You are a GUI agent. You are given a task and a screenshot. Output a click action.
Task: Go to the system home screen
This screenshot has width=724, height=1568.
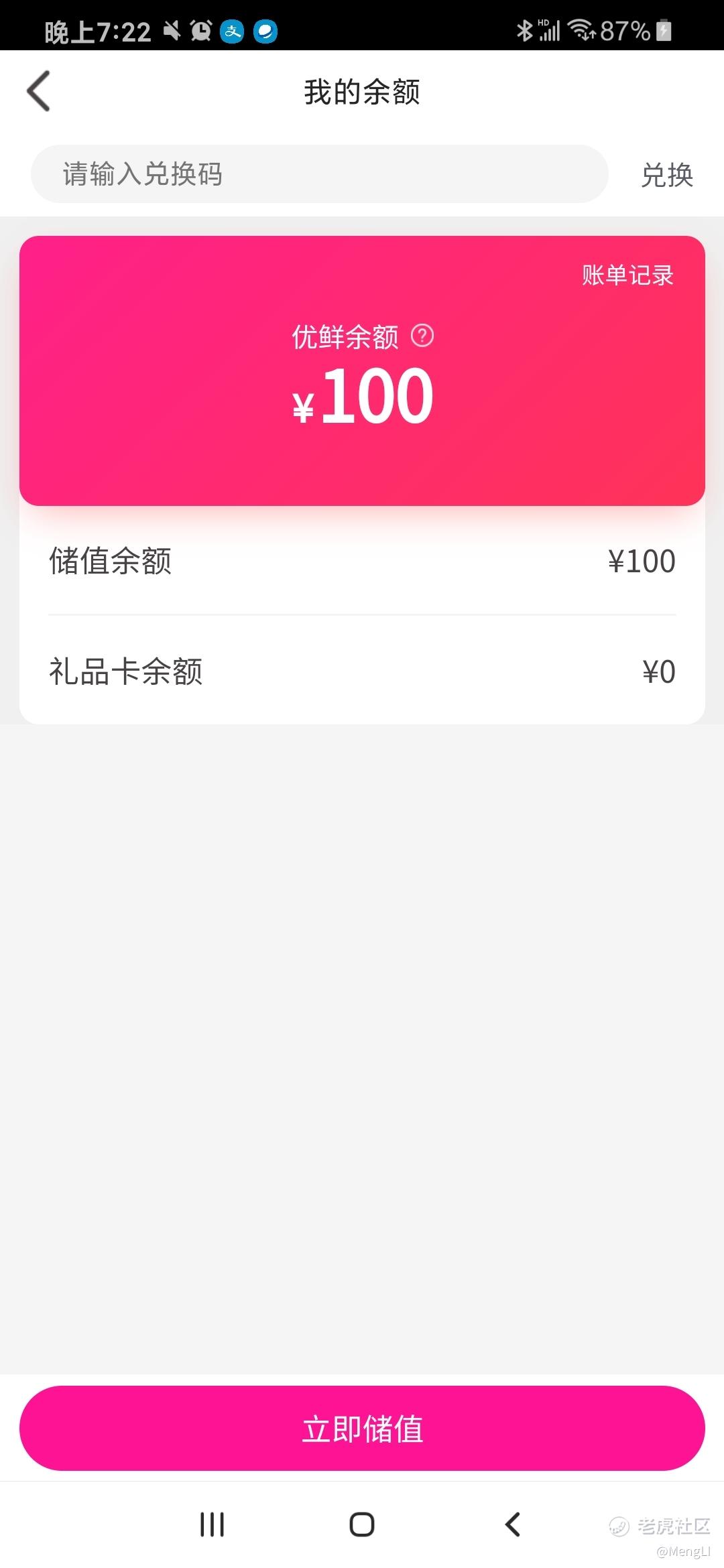pyautogui.click(x=362, y=1524)
